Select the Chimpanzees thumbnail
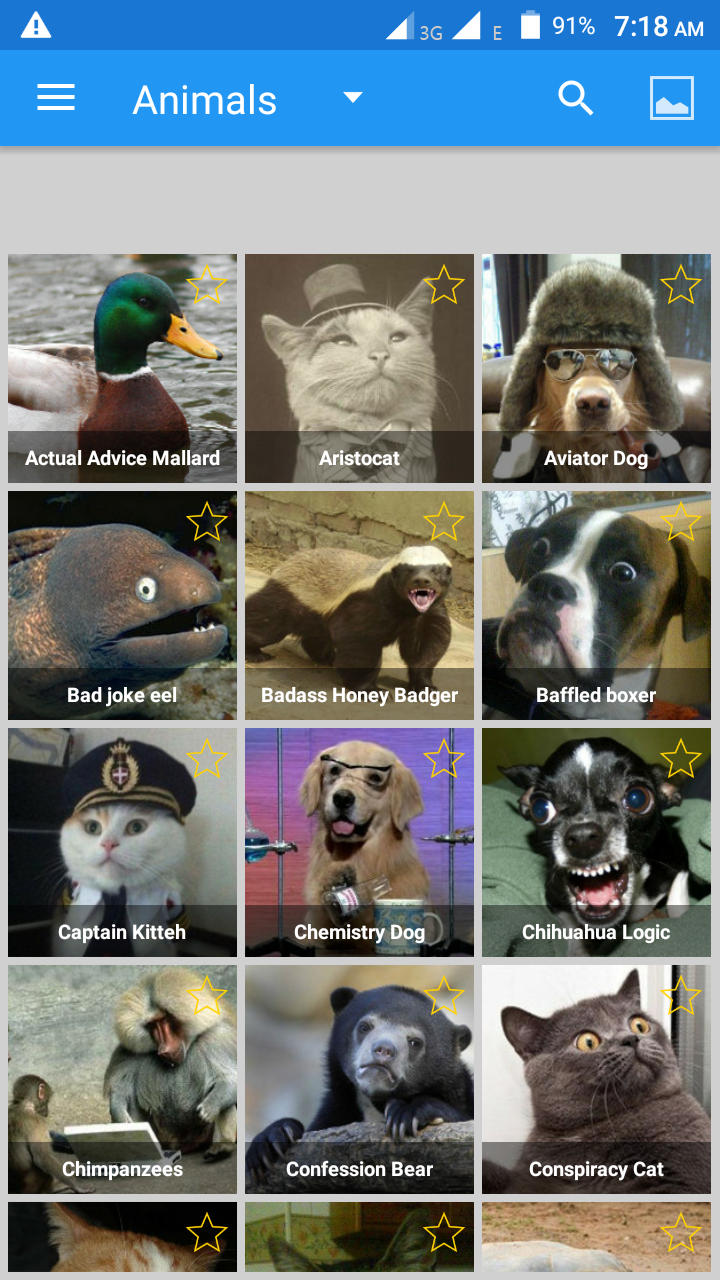 tap(122, 1080)
